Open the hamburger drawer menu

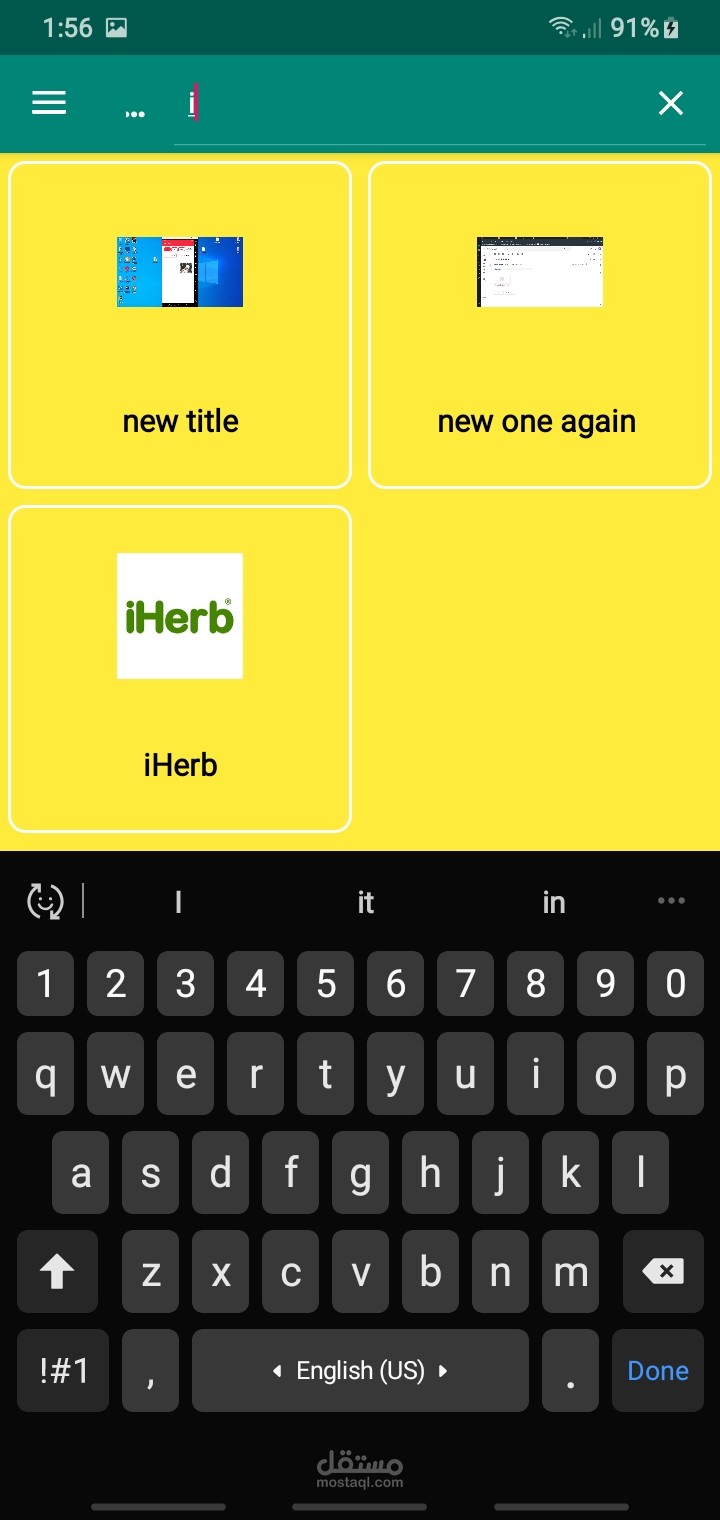[x=49, y=103]
